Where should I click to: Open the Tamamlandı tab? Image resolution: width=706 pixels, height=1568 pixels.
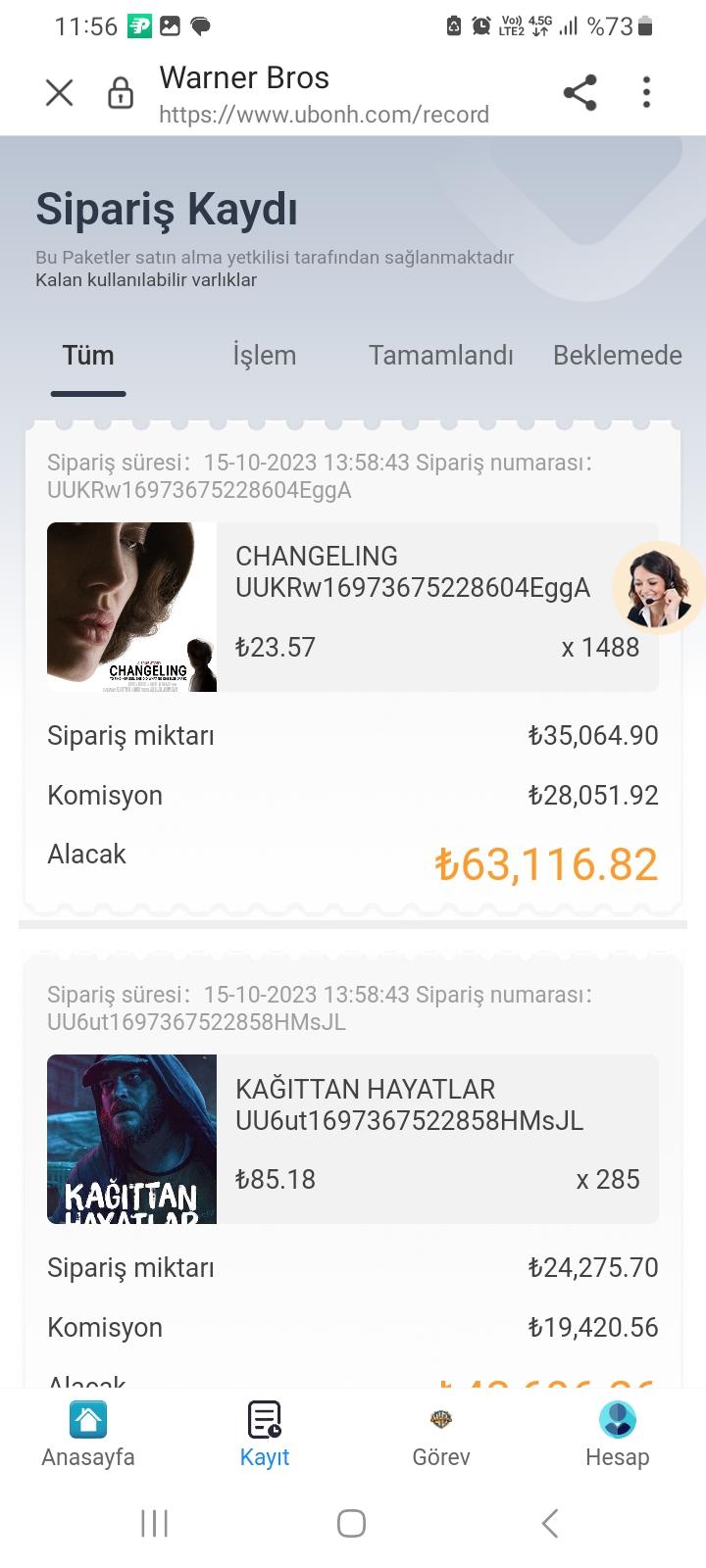pyautogui.click(x=440, y=356)
